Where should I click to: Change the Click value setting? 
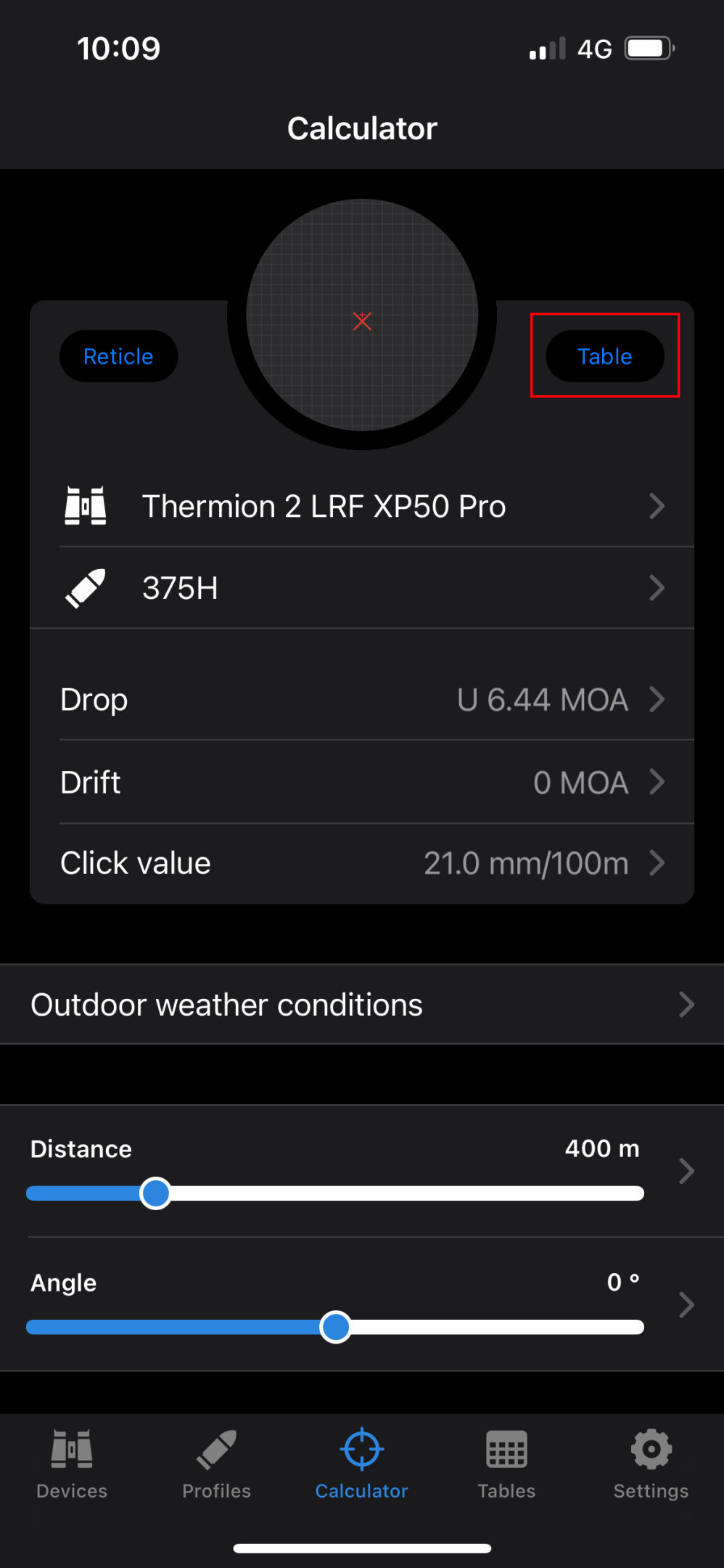pos(363,863)
